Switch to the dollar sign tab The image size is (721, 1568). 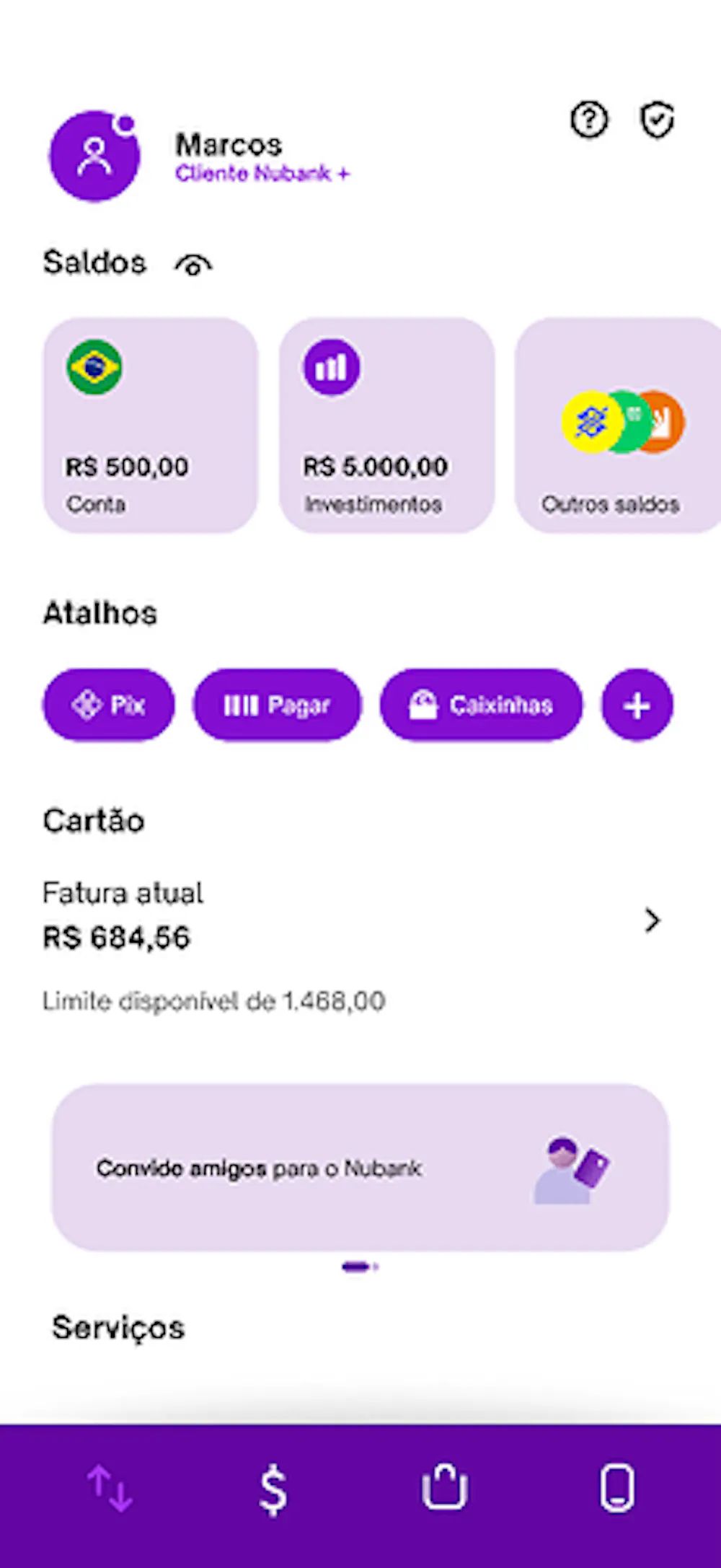(x=273, y=1489)
